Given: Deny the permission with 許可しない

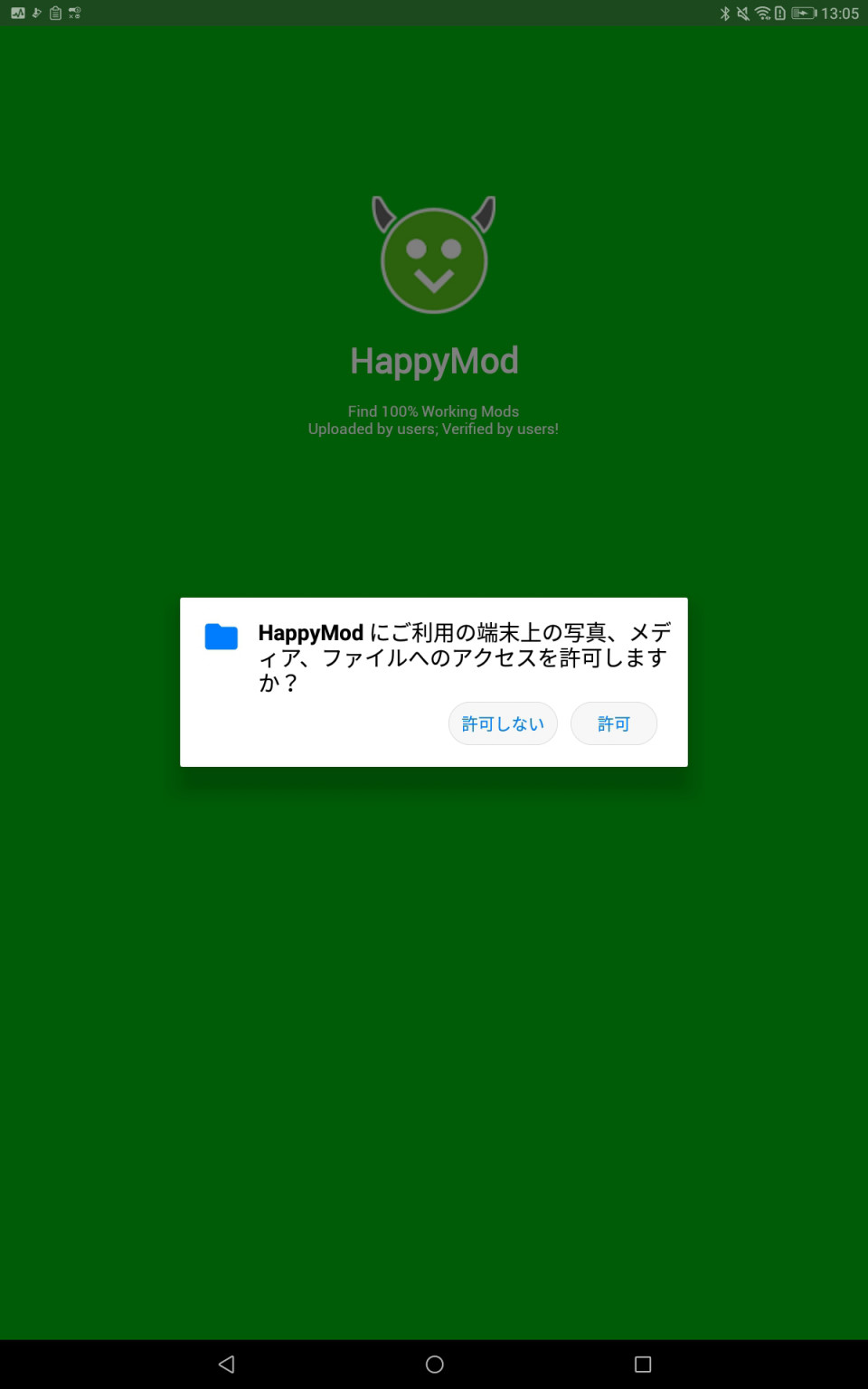Looking at the screenshot, I should coord(503,723).
